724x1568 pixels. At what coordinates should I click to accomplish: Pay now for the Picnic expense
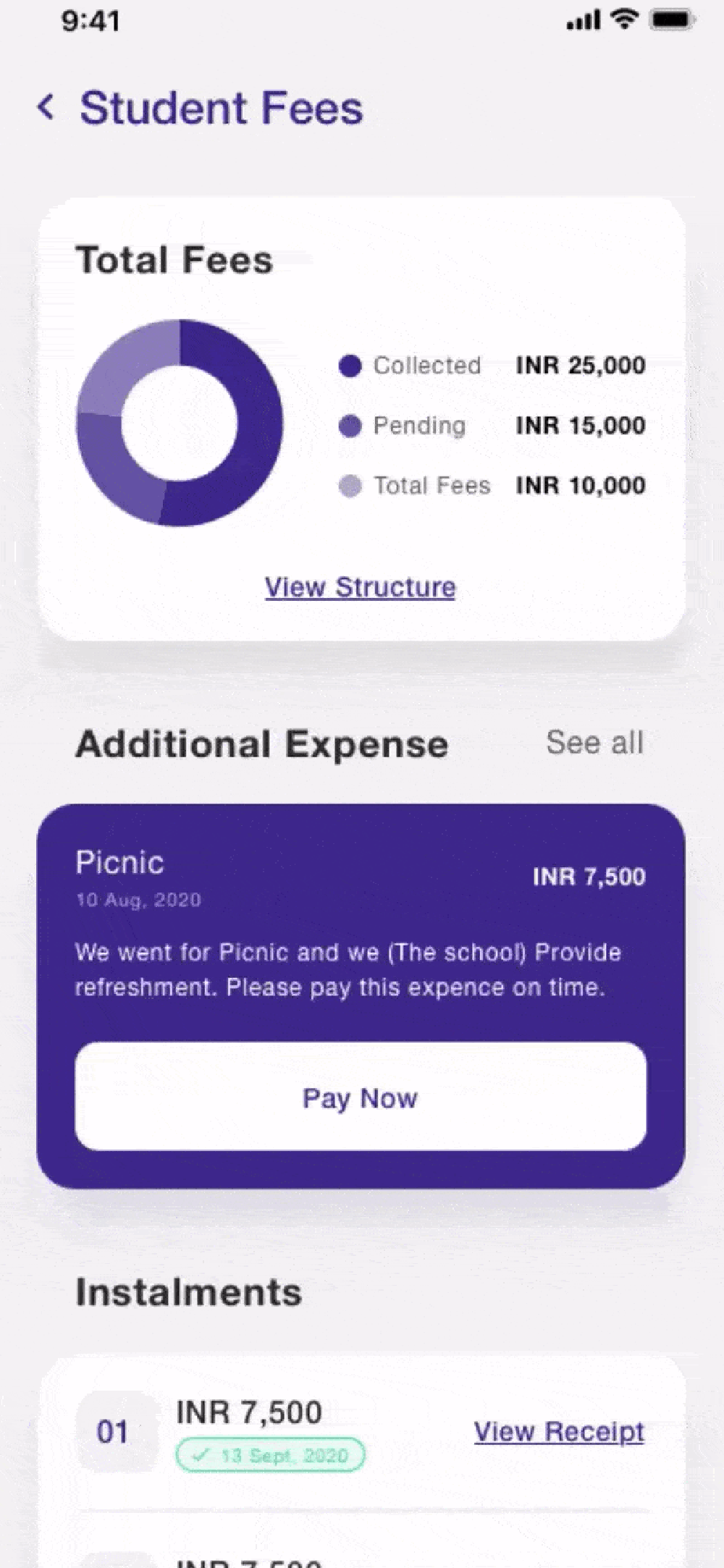click(361, 1097)
